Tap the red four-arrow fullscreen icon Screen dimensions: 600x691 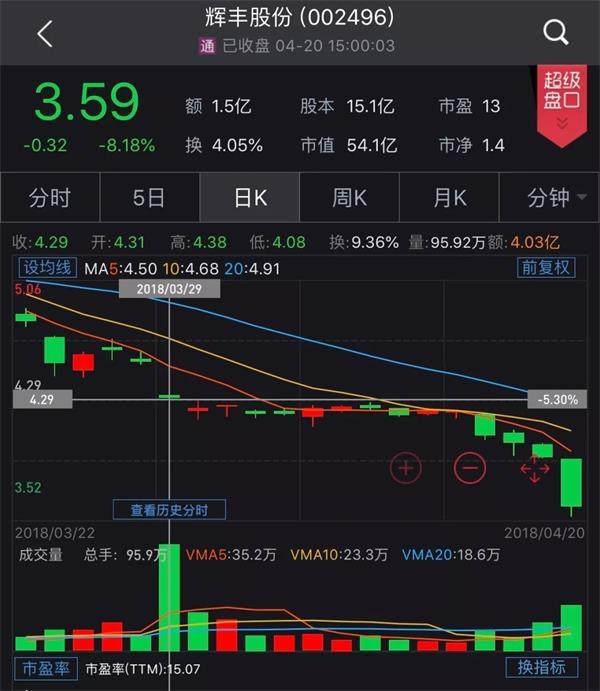pyautogui.click(x=535, y=467)
